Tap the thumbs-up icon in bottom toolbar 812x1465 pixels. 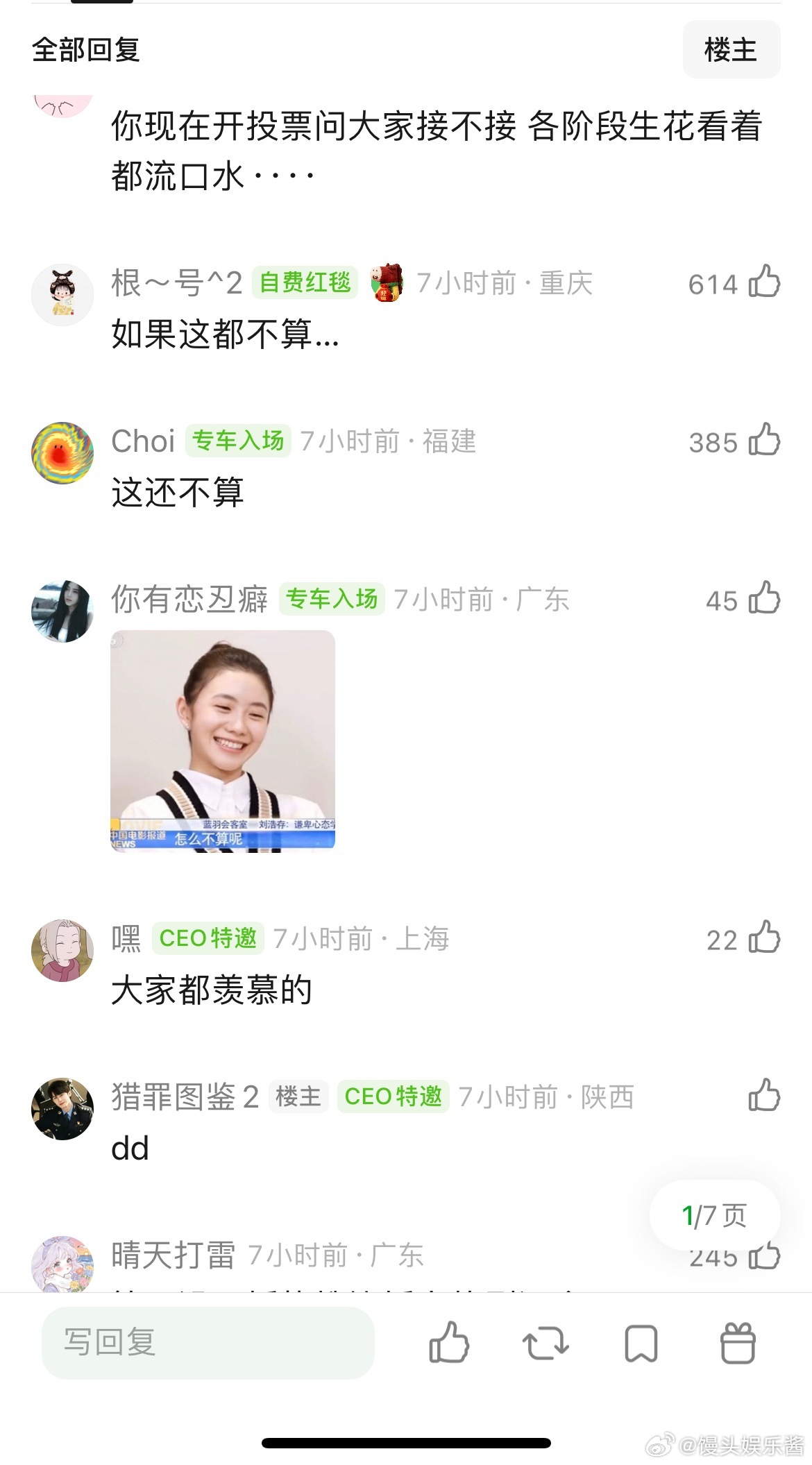[x=449, y=1345]
